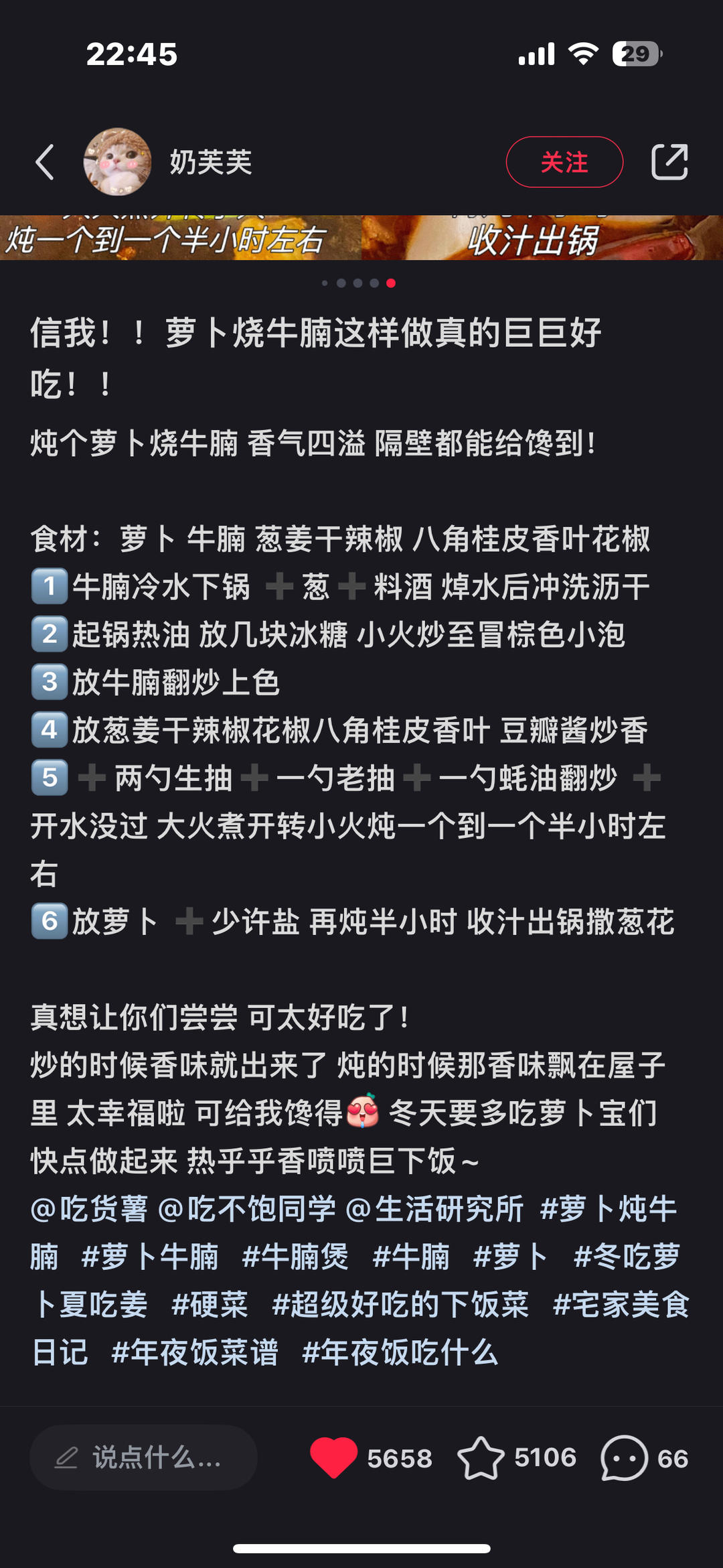The width and height of the screenshot is (723, 1568).
Task: Open 奶芙芙's profile avatar
Action: [x=117, y=162]
